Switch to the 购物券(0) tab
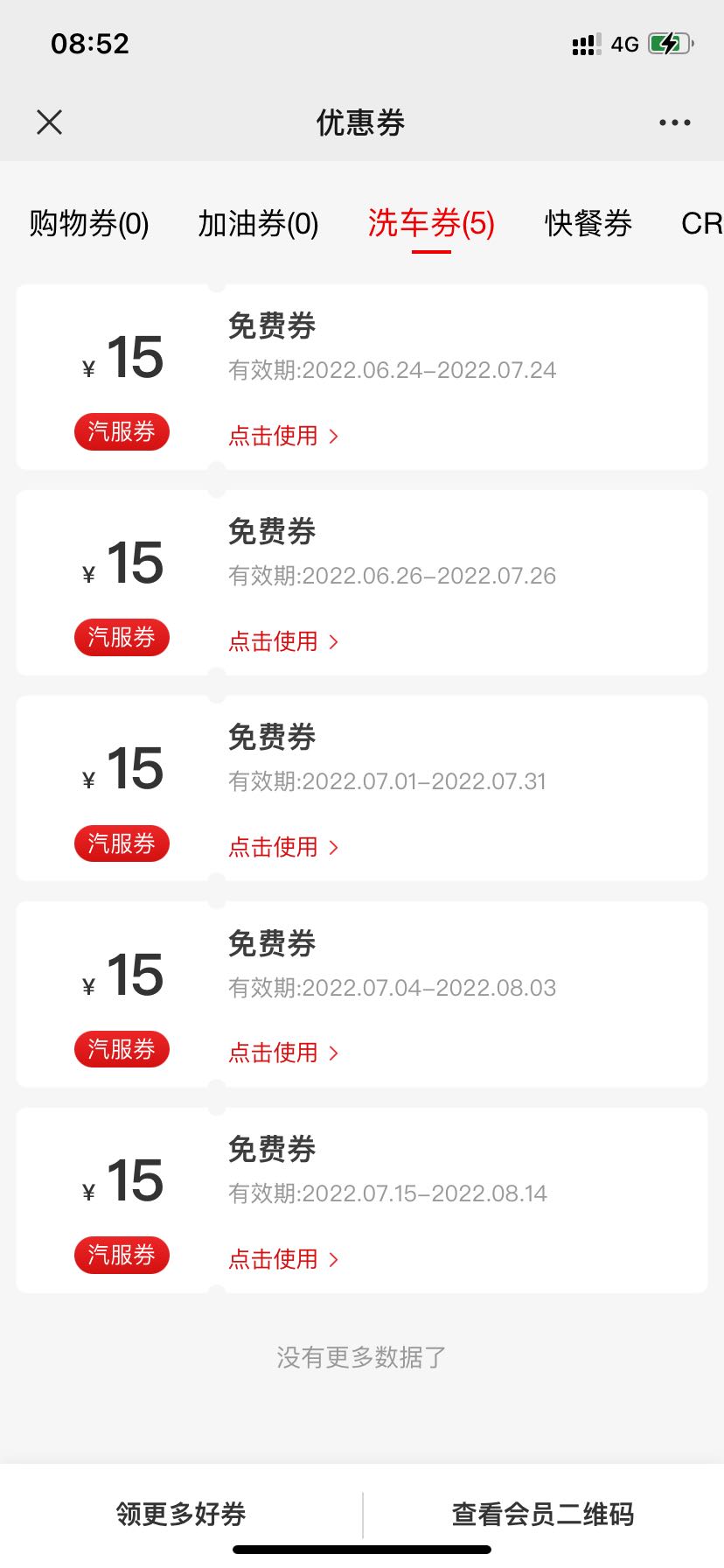Screen dimensions: 724x1568 pyautogui.click(x=89, y=224)
